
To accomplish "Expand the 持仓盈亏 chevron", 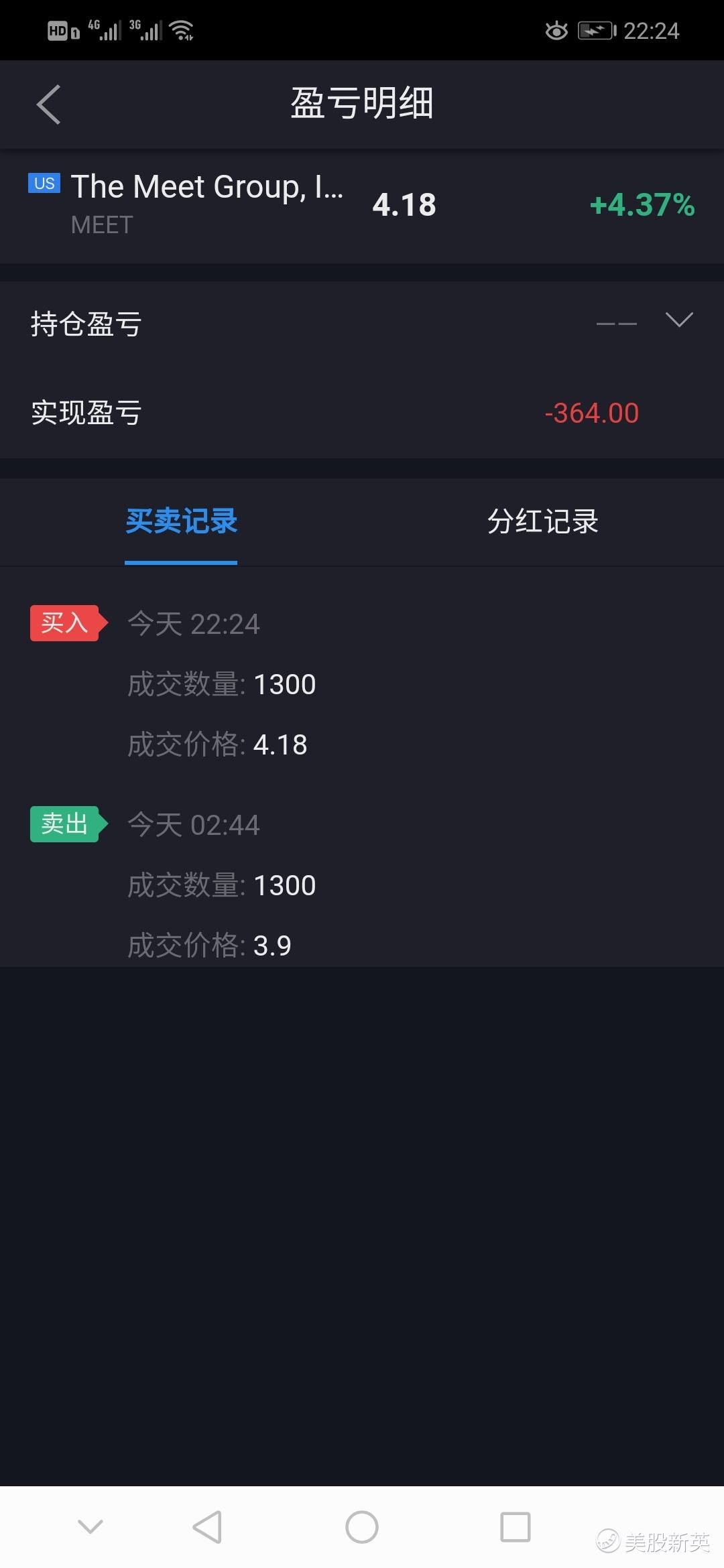I will [679, 320].
